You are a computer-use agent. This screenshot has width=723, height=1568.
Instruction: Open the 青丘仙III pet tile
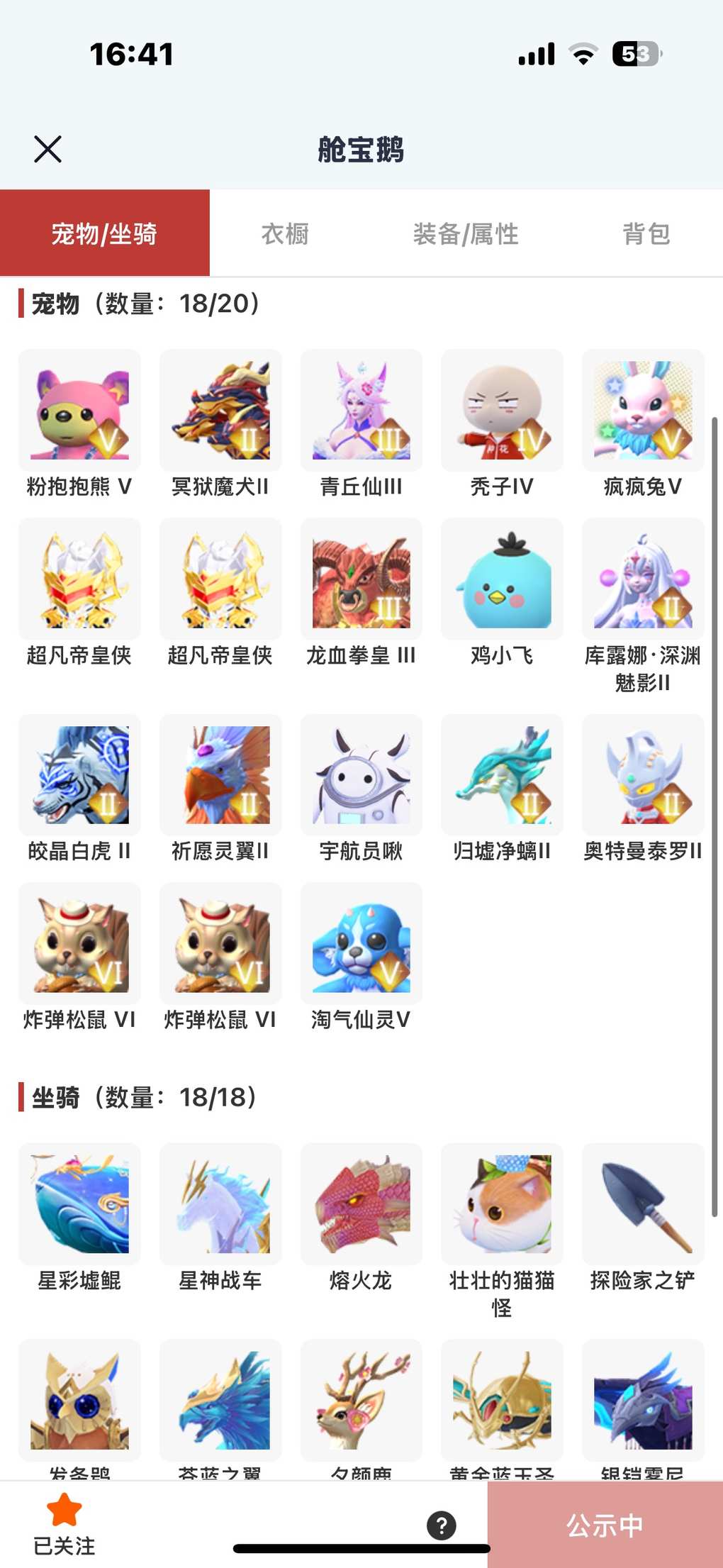[x=361, y=411]
